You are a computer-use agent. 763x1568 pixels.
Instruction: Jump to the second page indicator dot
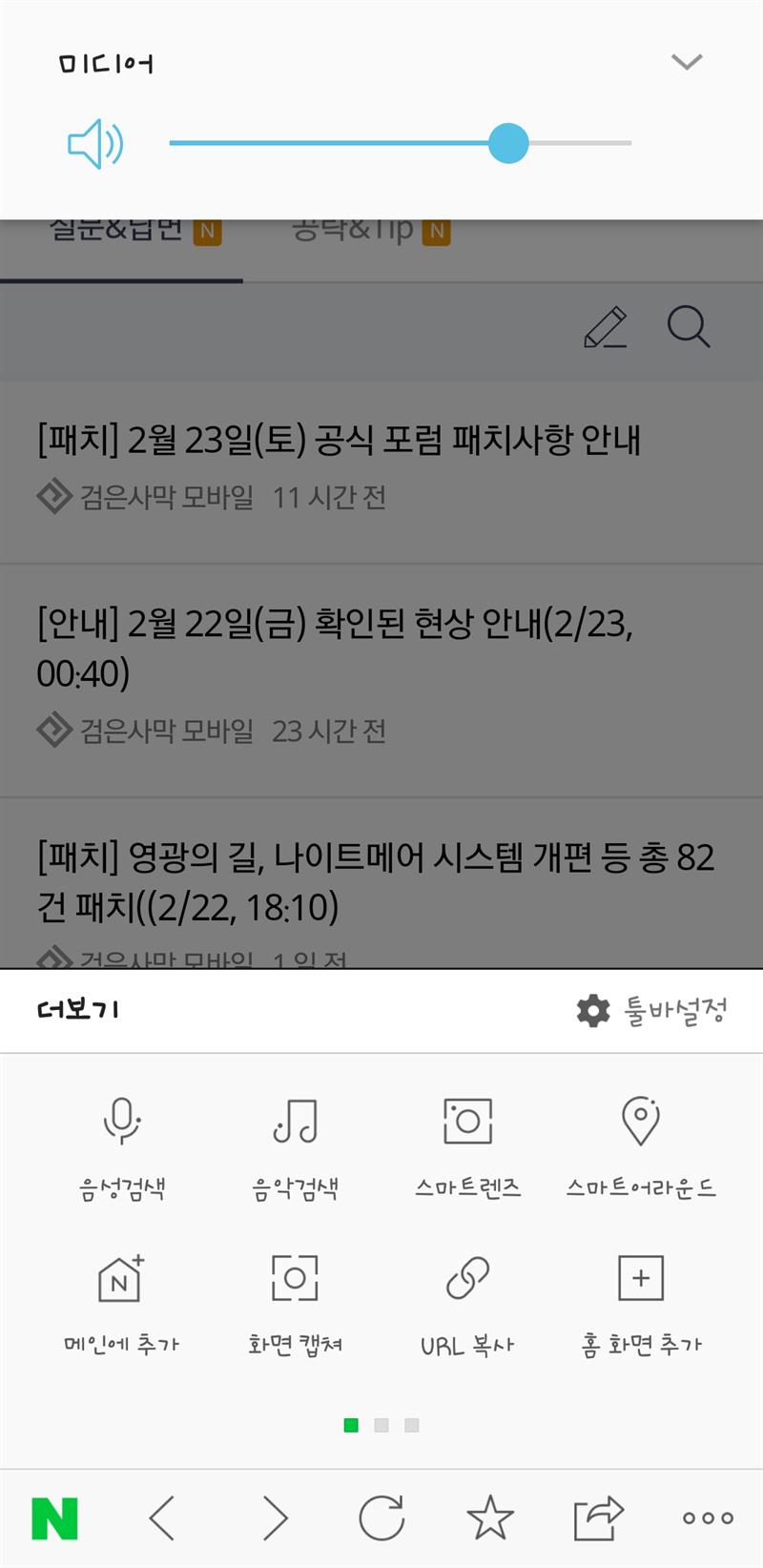(x=381, y=1425)
